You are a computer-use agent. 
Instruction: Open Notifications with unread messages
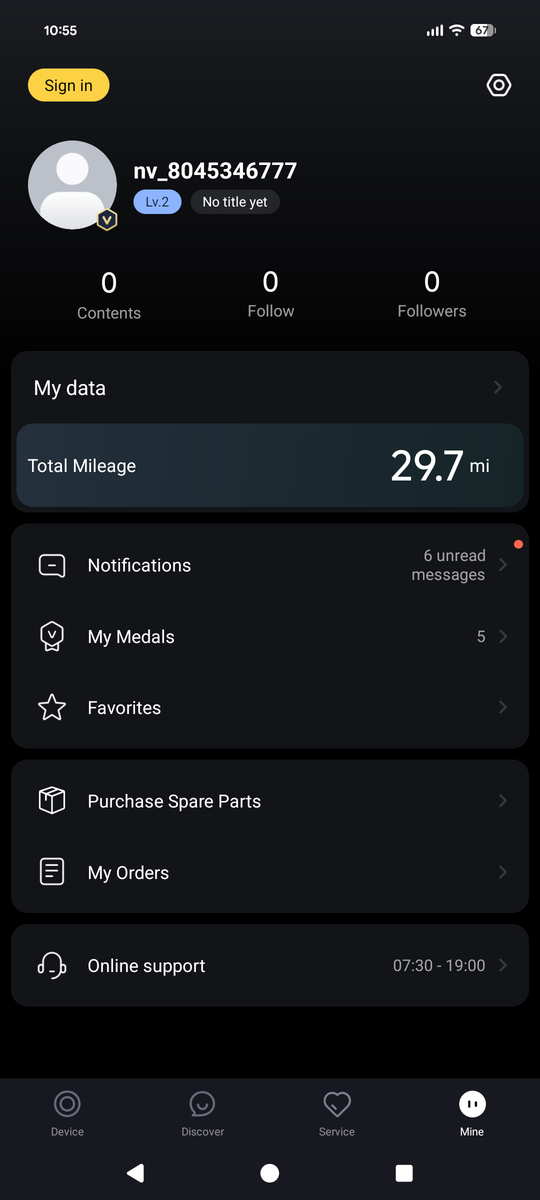pos(270,565)
